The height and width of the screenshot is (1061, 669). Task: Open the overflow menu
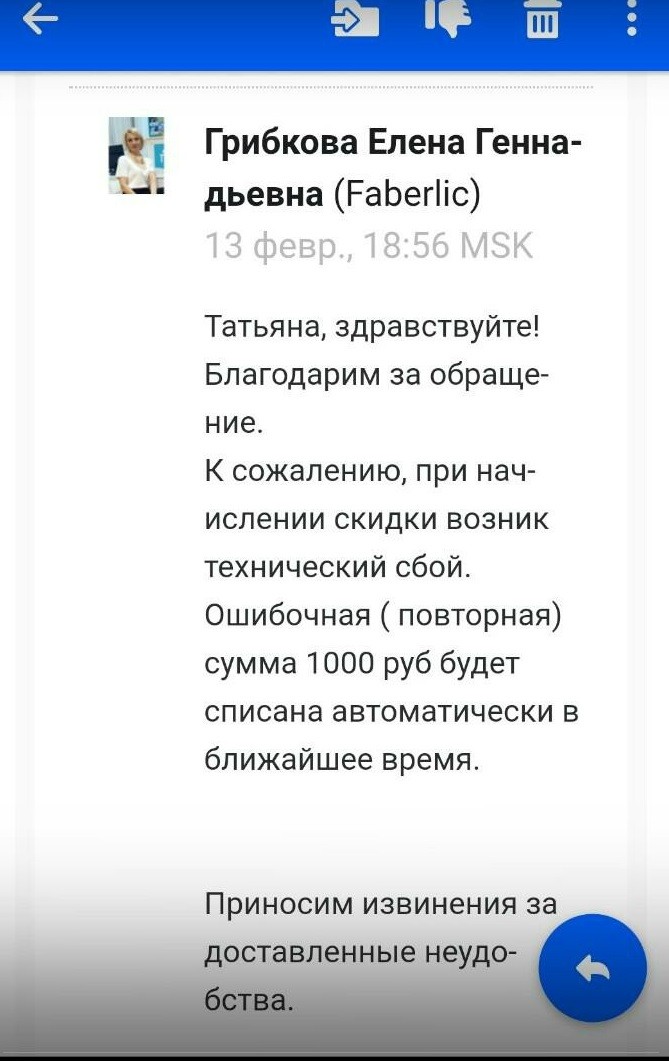pos(632,19)
